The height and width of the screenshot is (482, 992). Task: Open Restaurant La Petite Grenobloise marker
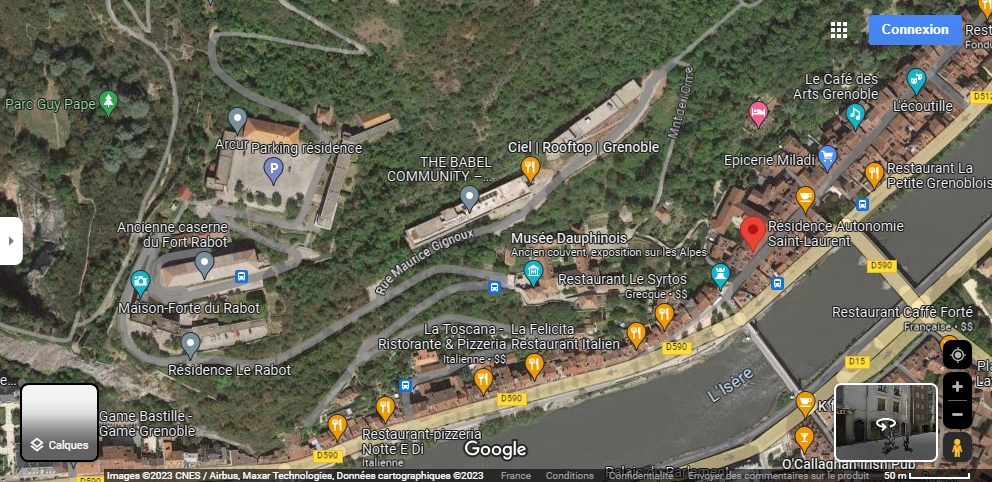pos(874,174)
